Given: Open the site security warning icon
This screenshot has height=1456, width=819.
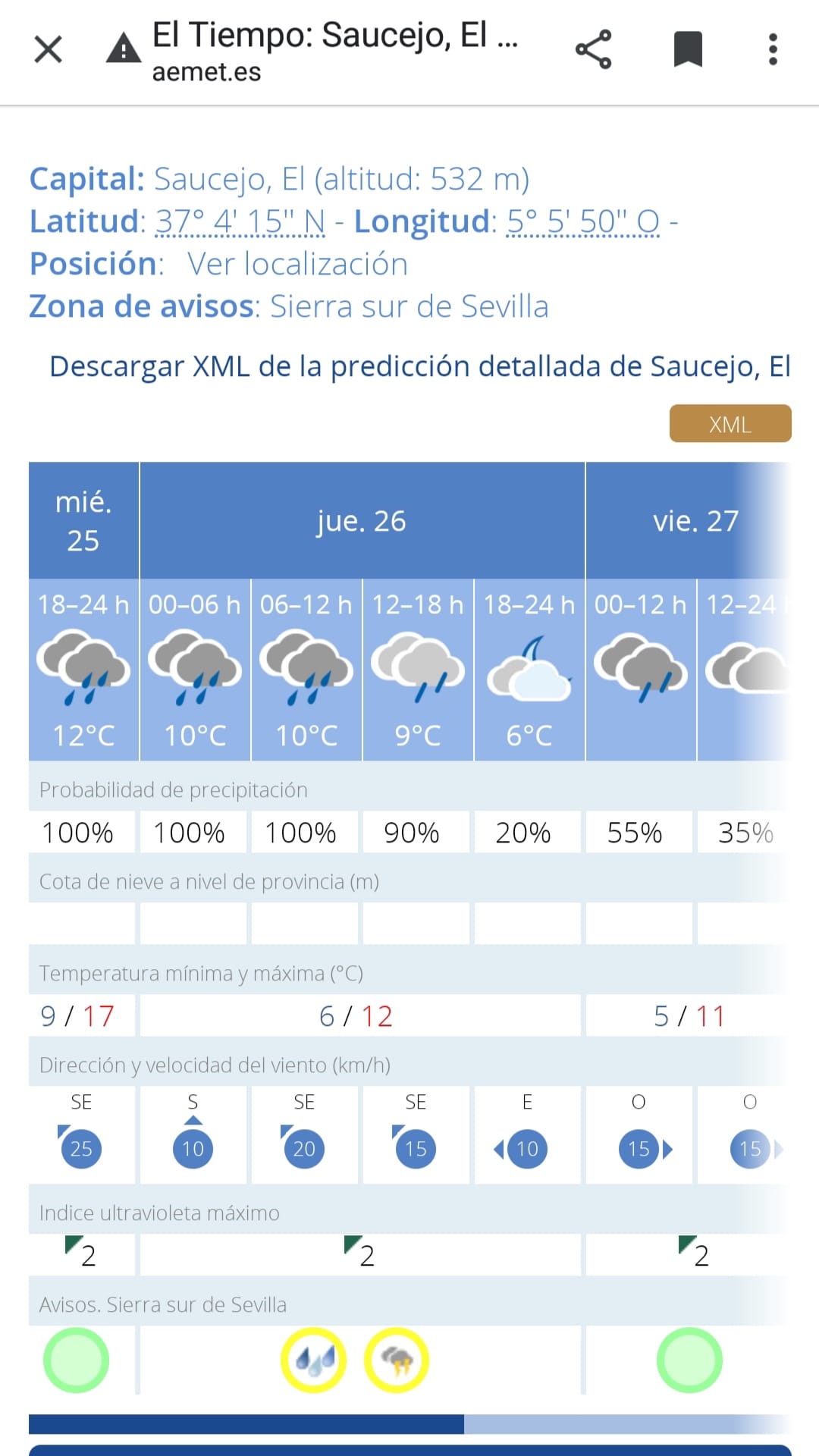Looking at the screenshot, I should [x=123, y=49].
